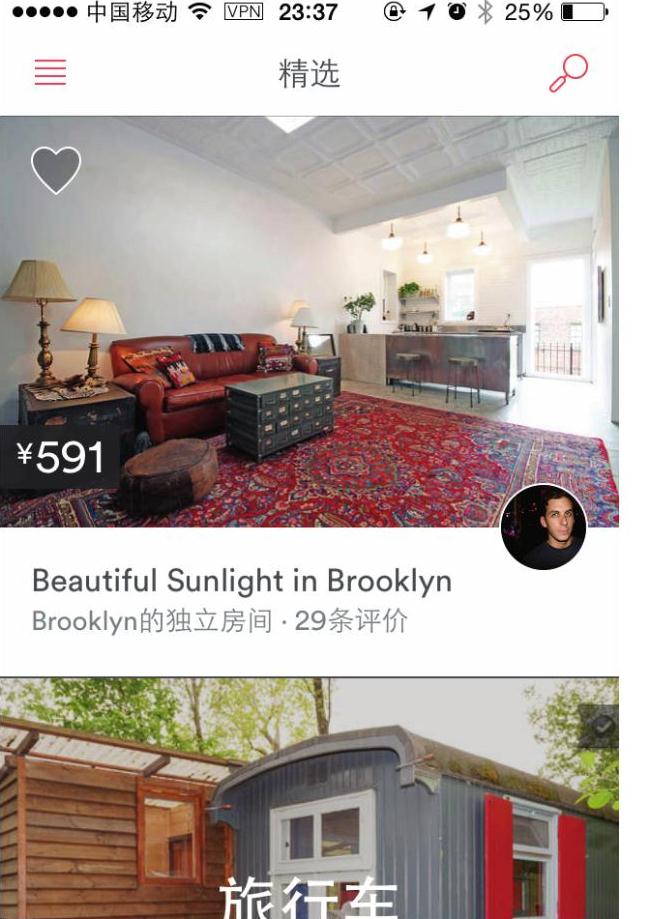Open the Beautiful Sunlight in Brooklyn listing
Screen dimensions: 665x919
click(x=241, y=581)
